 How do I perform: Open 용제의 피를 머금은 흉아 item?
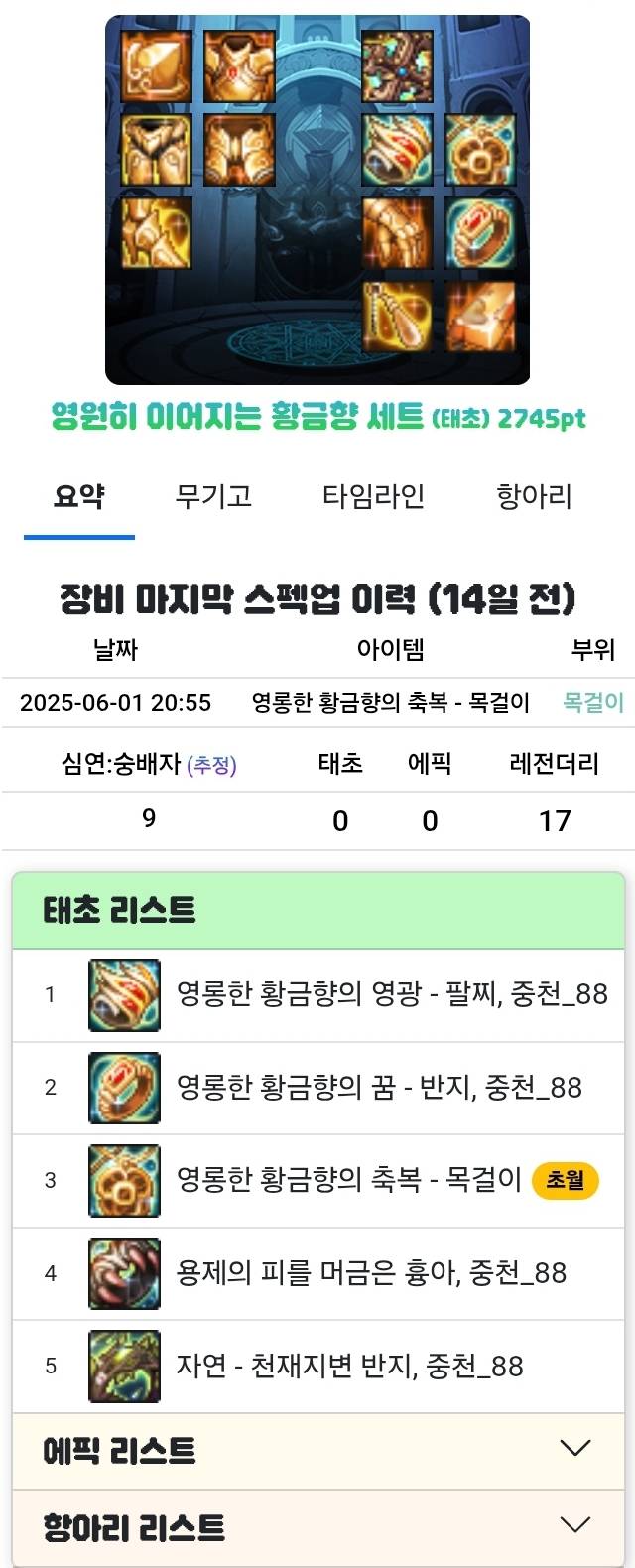click(x=370, y=1273)
